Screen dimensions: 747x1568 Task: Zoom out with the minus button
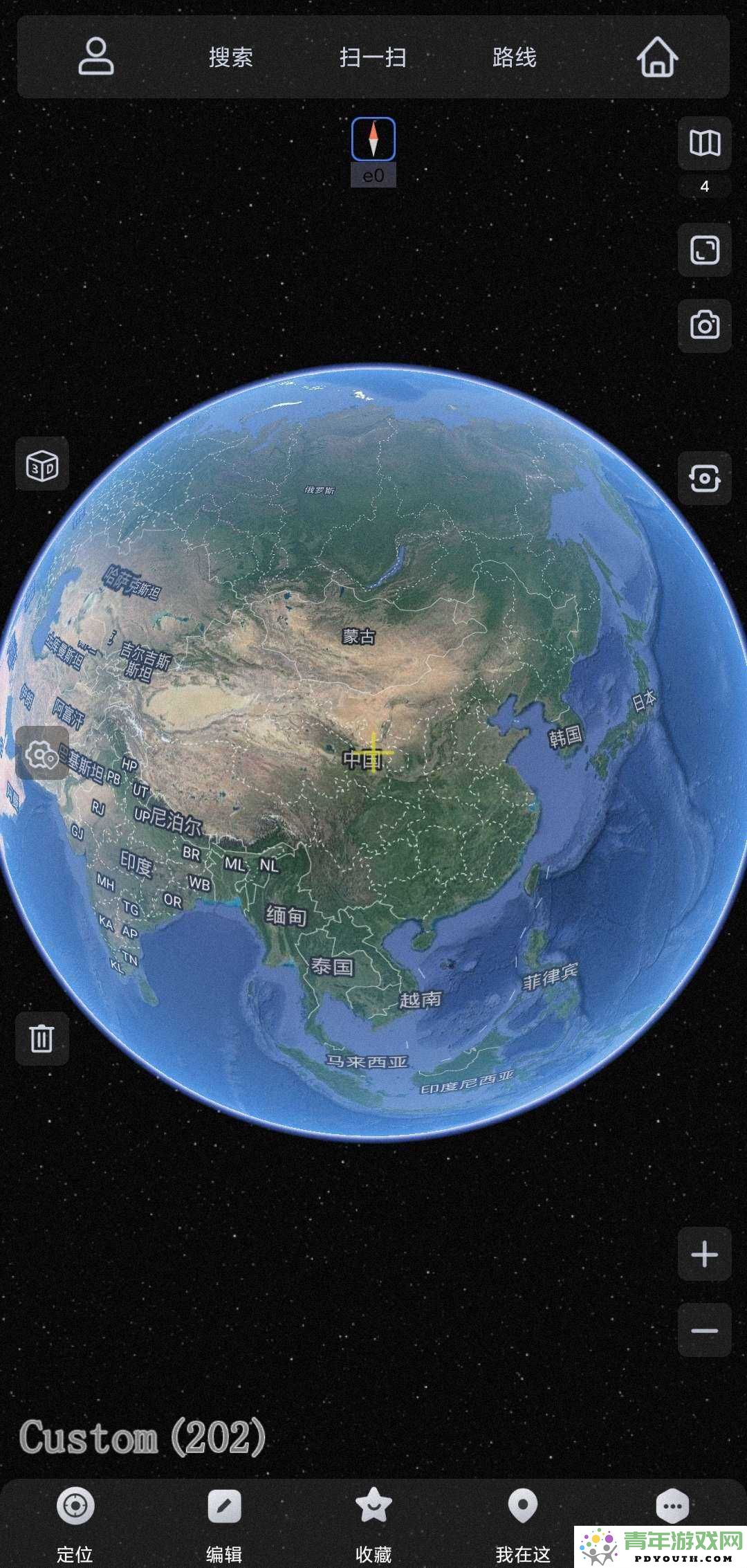705,1330
